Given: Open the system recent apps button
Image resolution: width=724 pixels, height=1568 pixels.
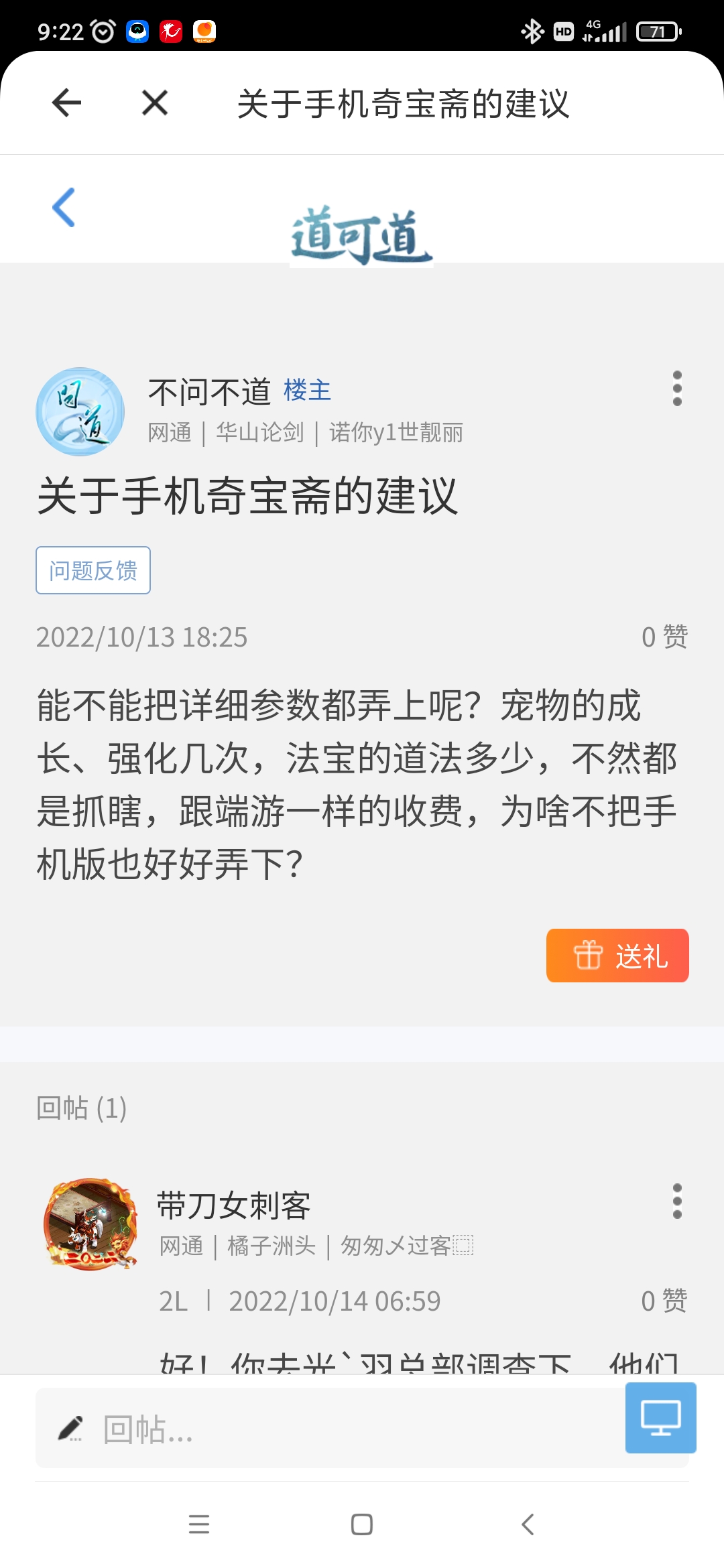Looking at the screenshot, I should coord(199,1524).
